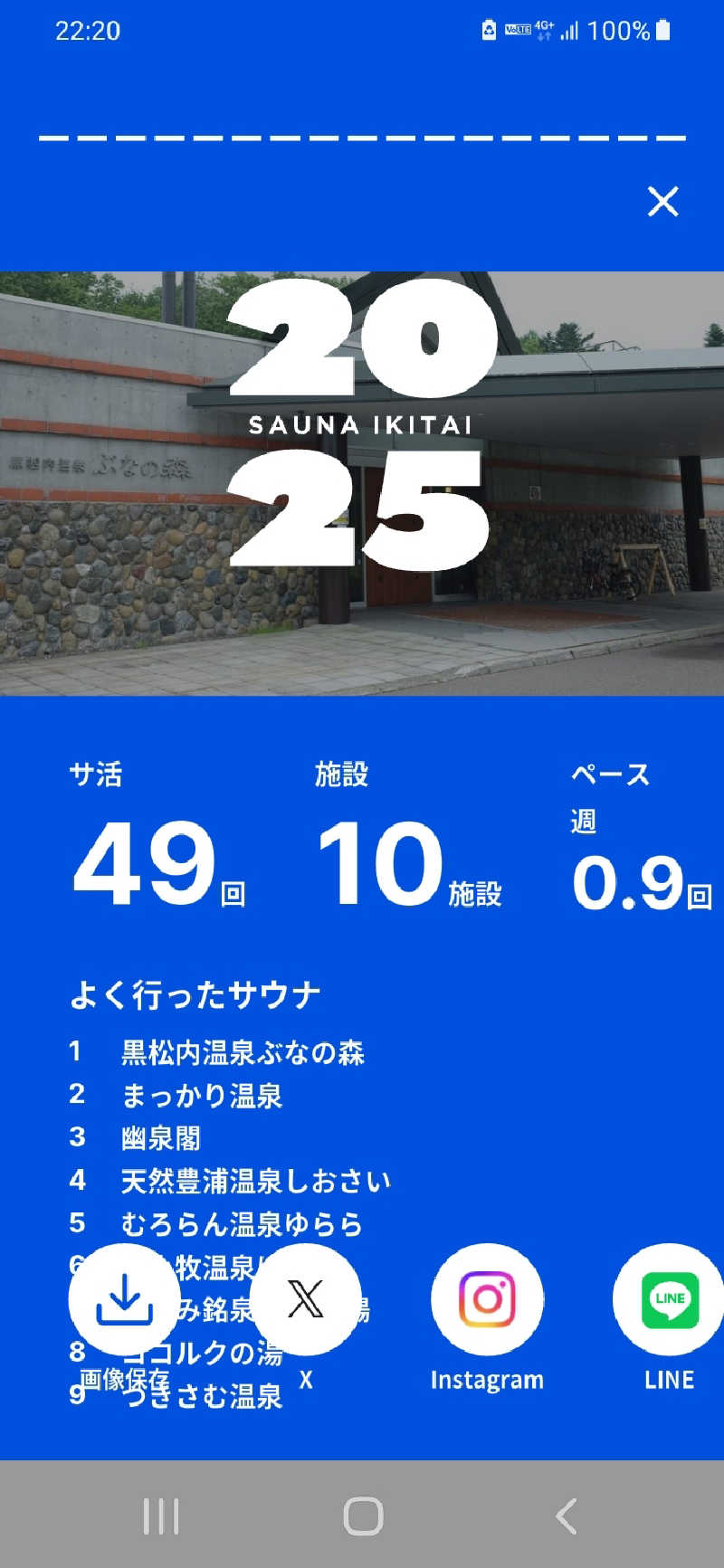Share the summary to Instagram
Image resolution: width=724 pixels, height=1568 pixels.
coord(487,1299)
